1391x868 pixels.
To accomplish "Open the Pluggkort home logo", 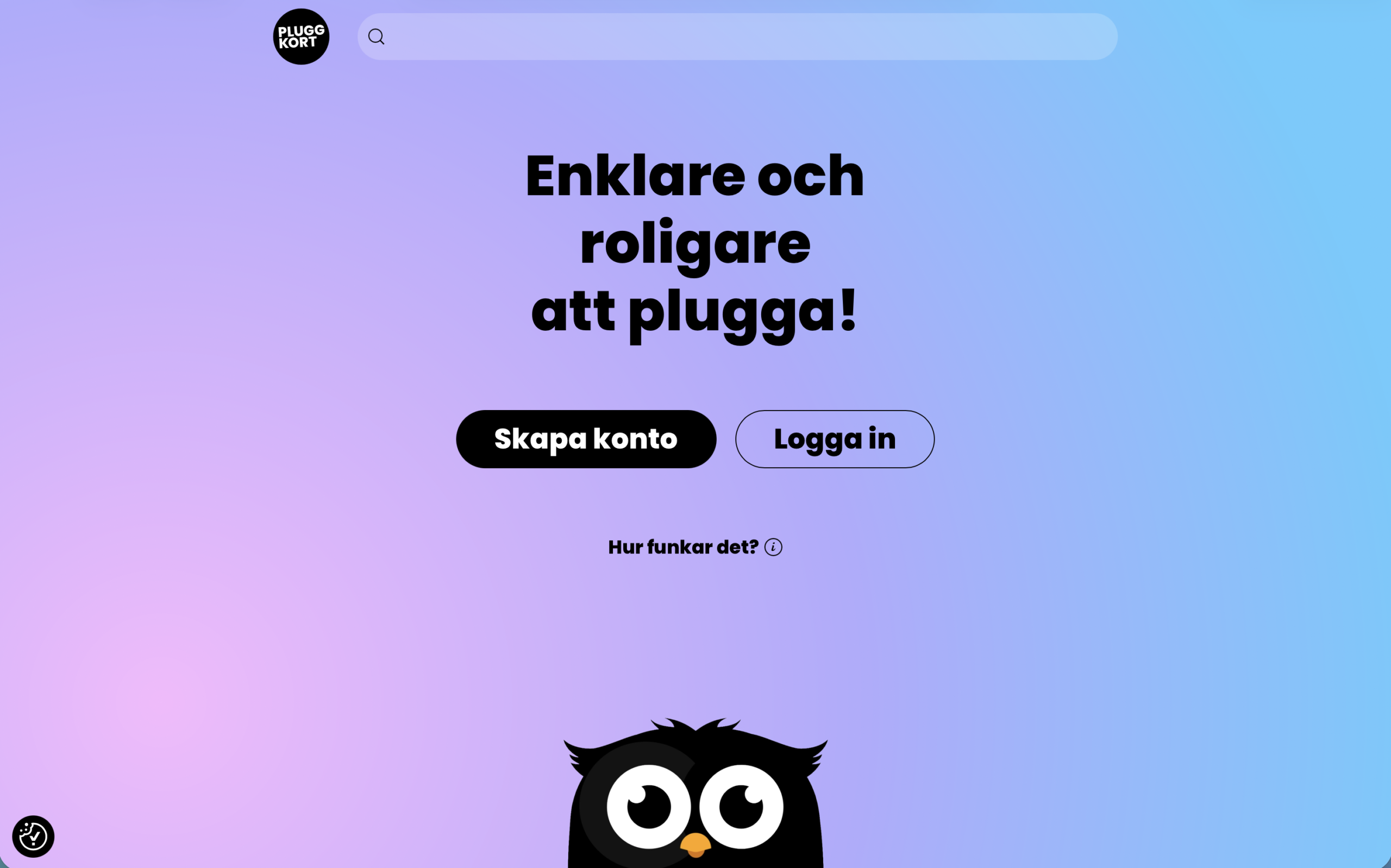I will pyautogui.click(x=301, y=37).
